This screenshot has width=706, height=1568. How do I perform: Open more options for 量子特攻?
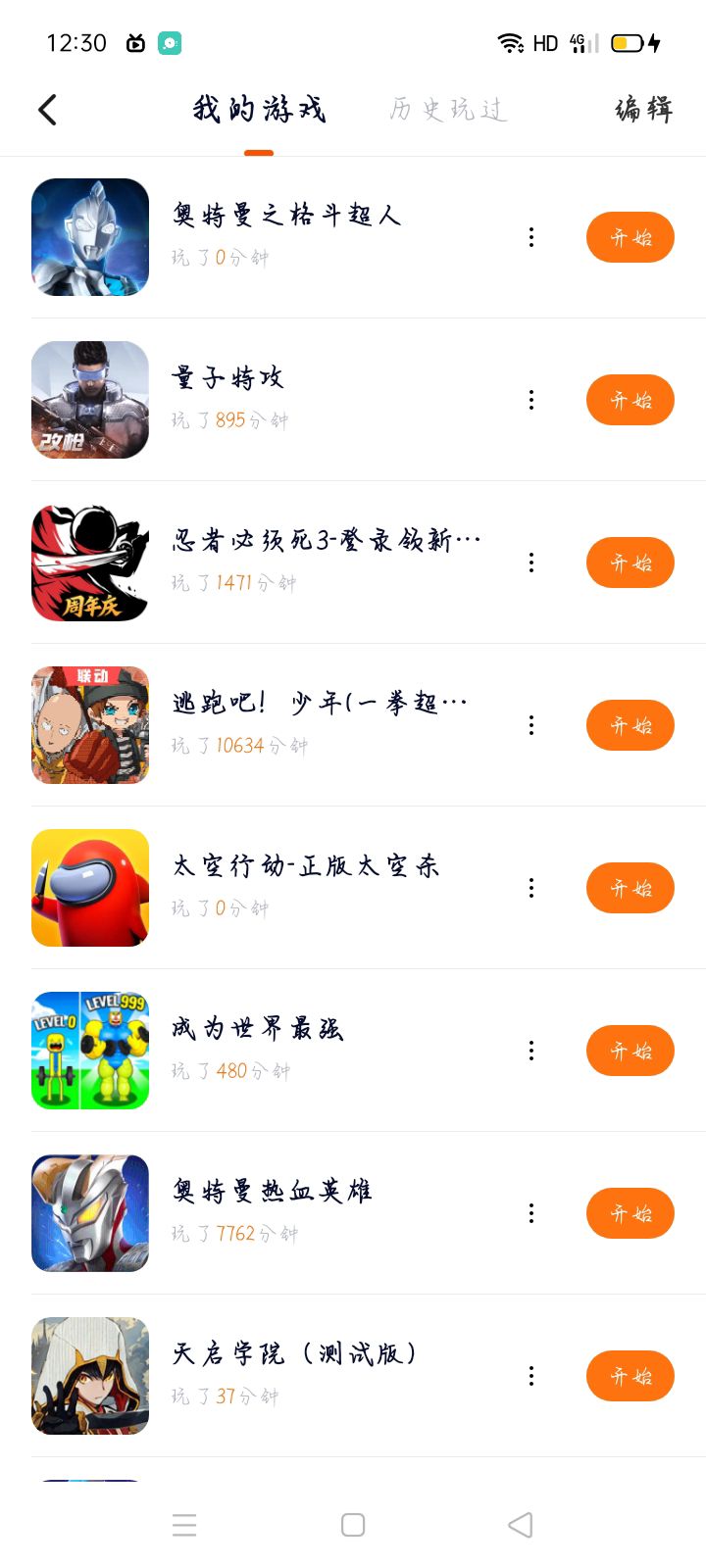(x=531, y=400)
